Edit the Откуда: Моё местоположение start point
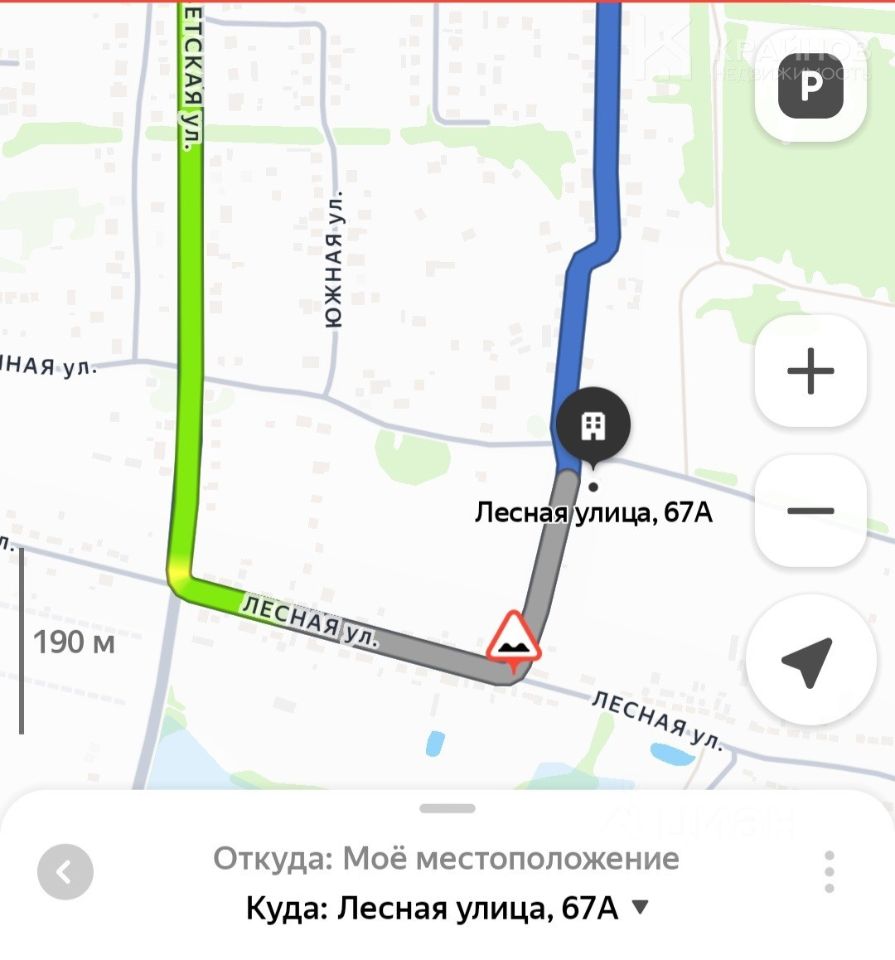 (x=446, y=858)
